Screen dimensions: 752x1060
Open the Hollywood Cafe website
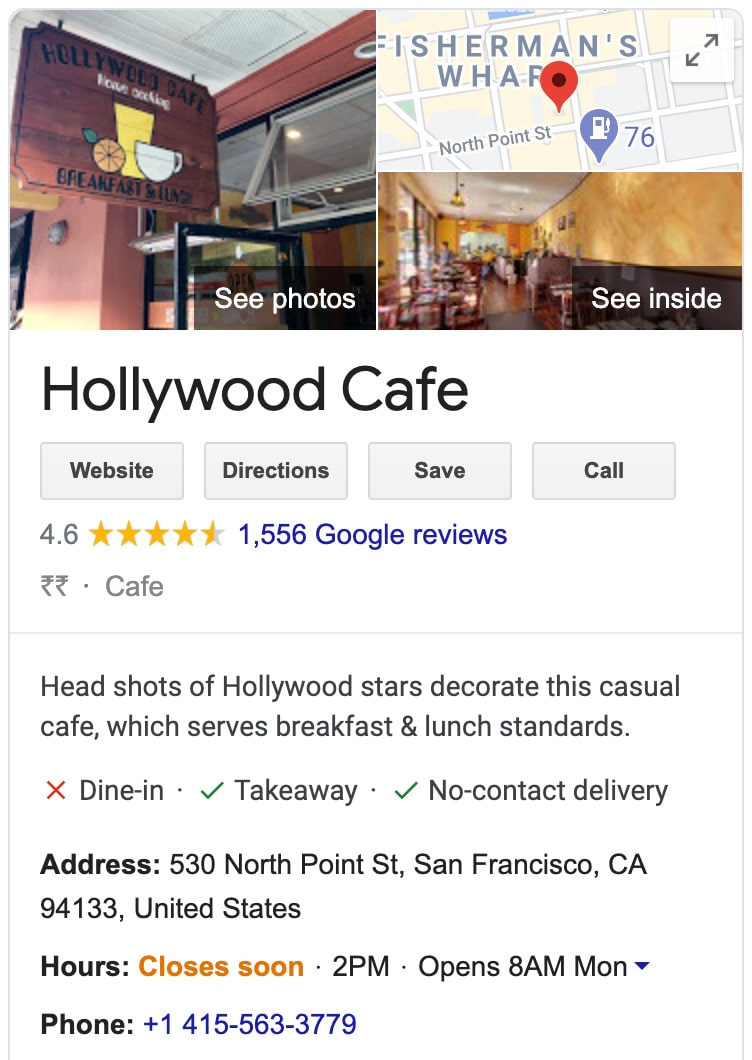pos(111,470)
